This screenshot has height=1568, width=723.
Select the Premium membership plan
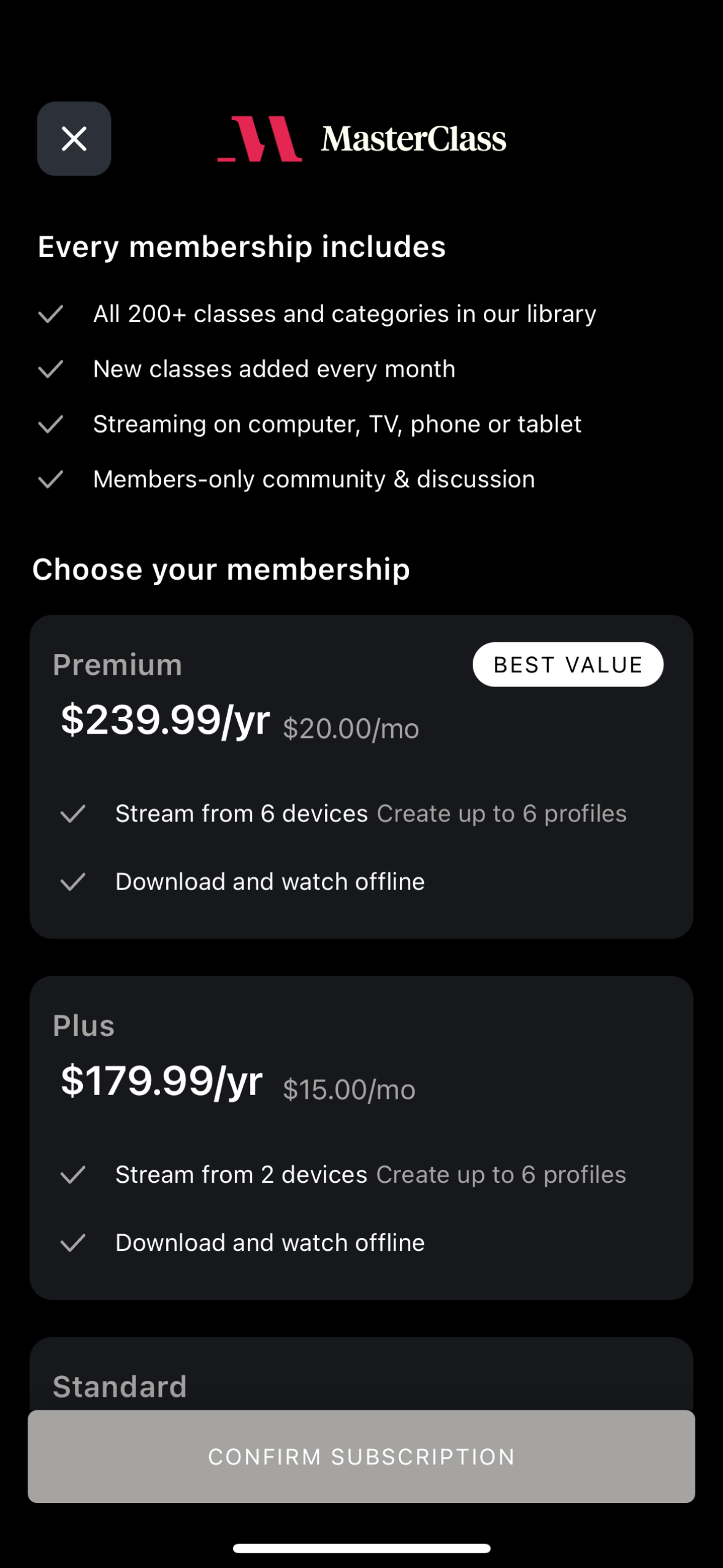[x=362, y=776]
